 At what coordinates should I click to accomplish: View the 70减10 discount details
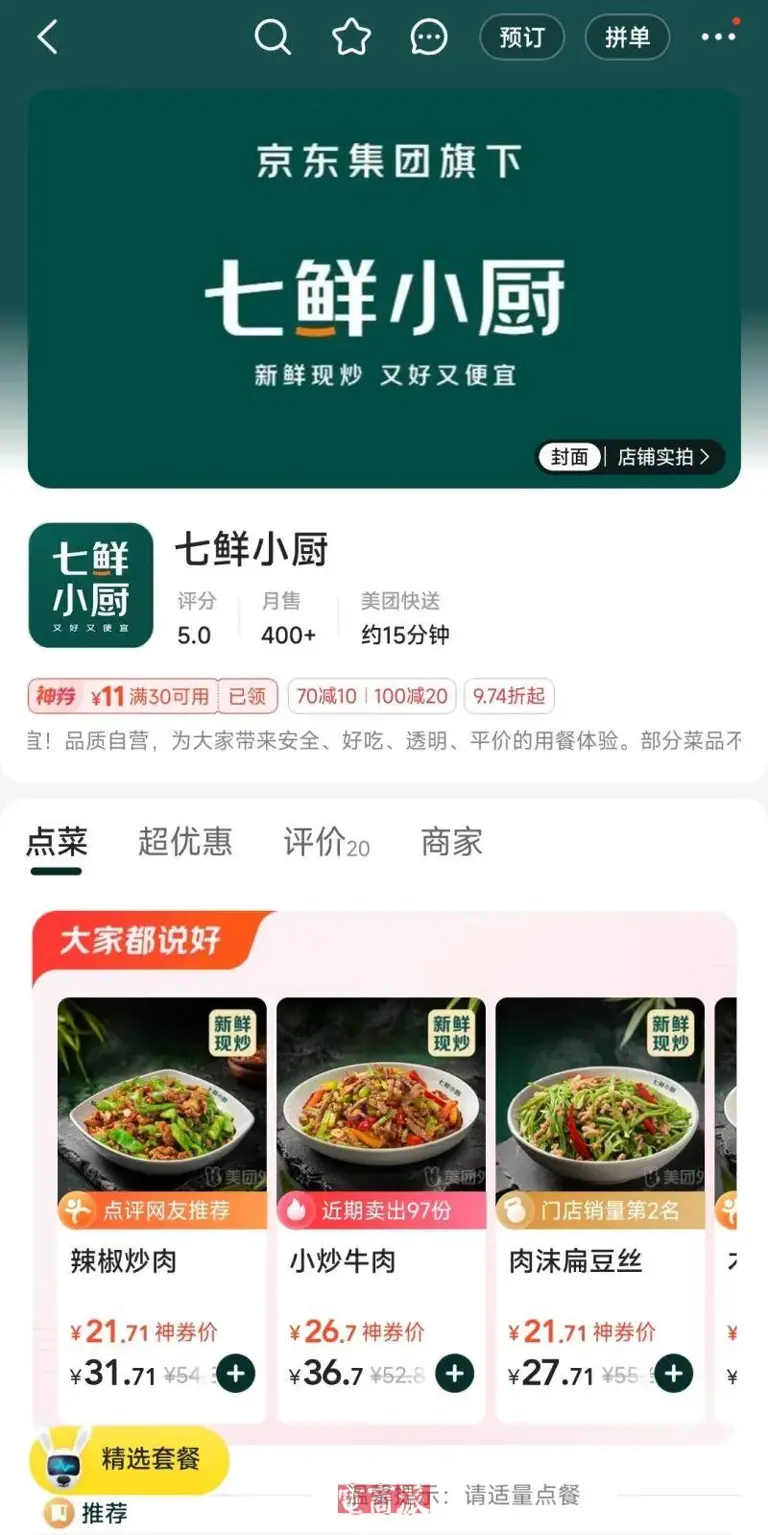pos(326,696)
